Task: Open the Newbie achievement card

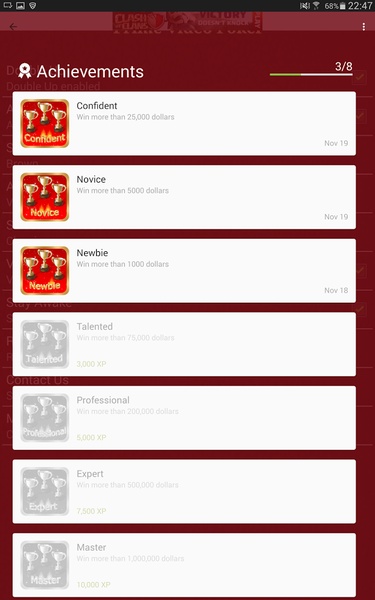Action: pyautogui.click(x=184, y=271)
